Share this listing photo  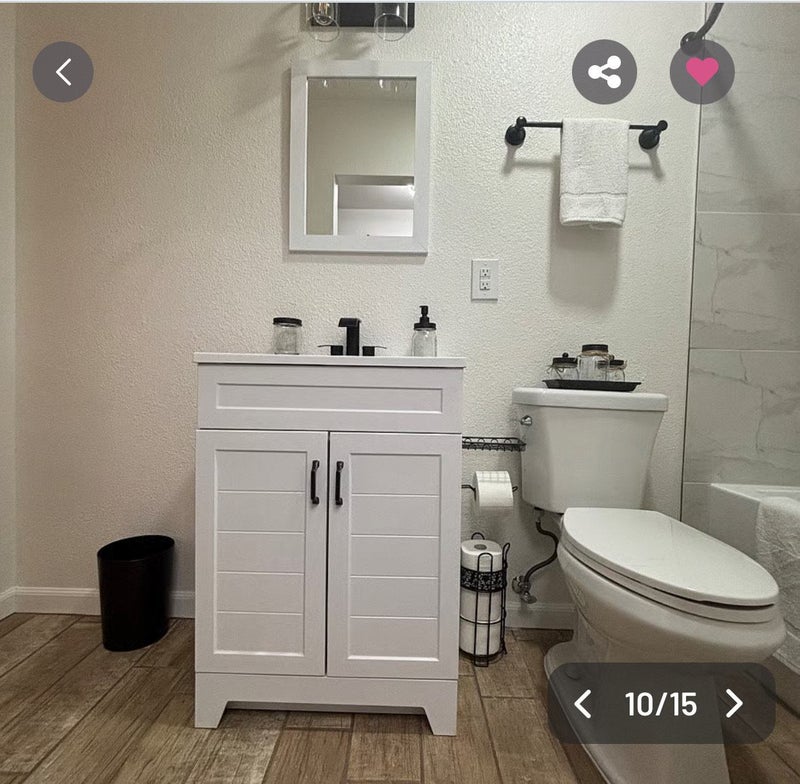[604, 72]
